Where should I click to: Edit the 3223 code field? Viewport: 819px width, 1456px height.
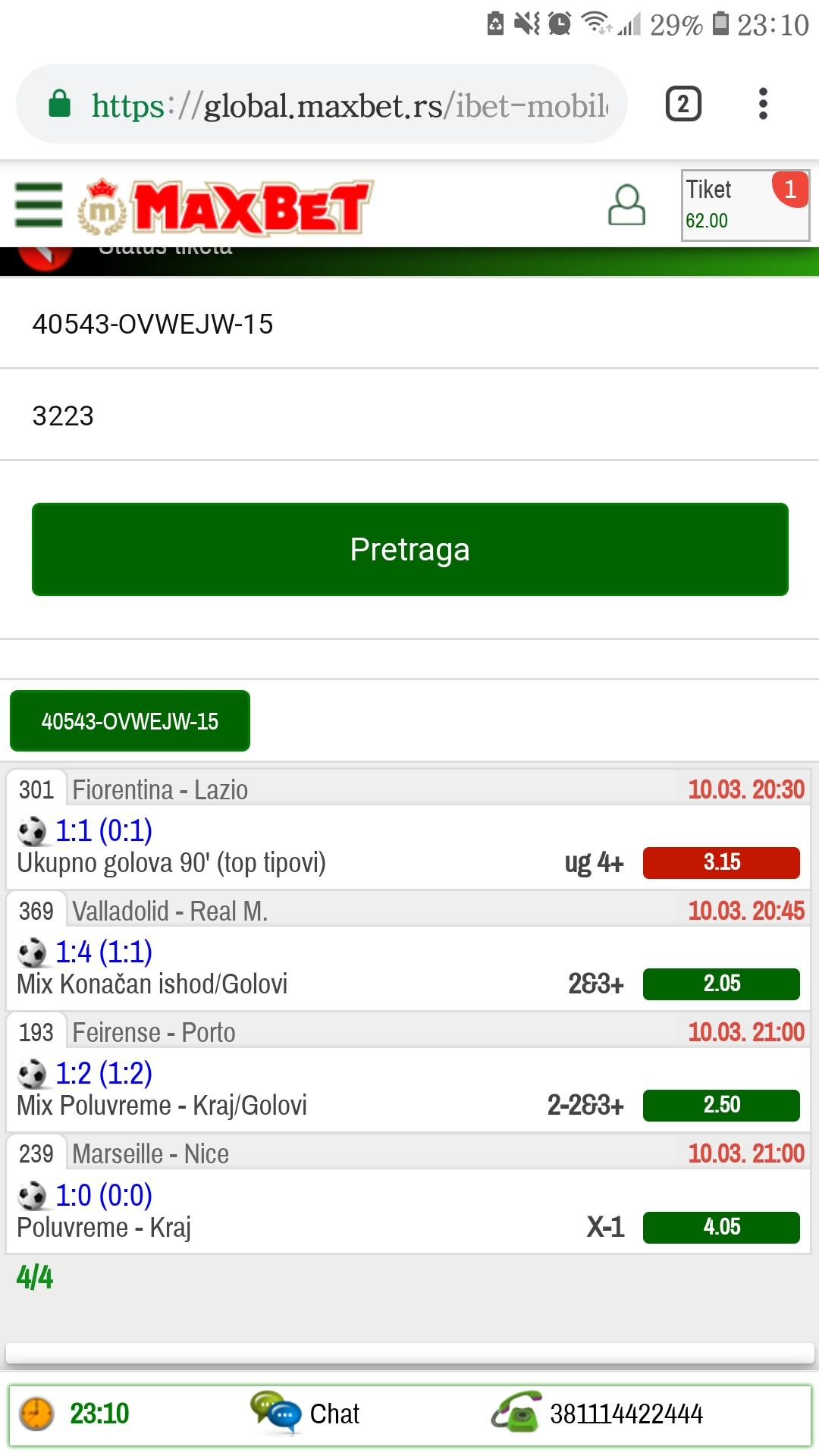409,416
